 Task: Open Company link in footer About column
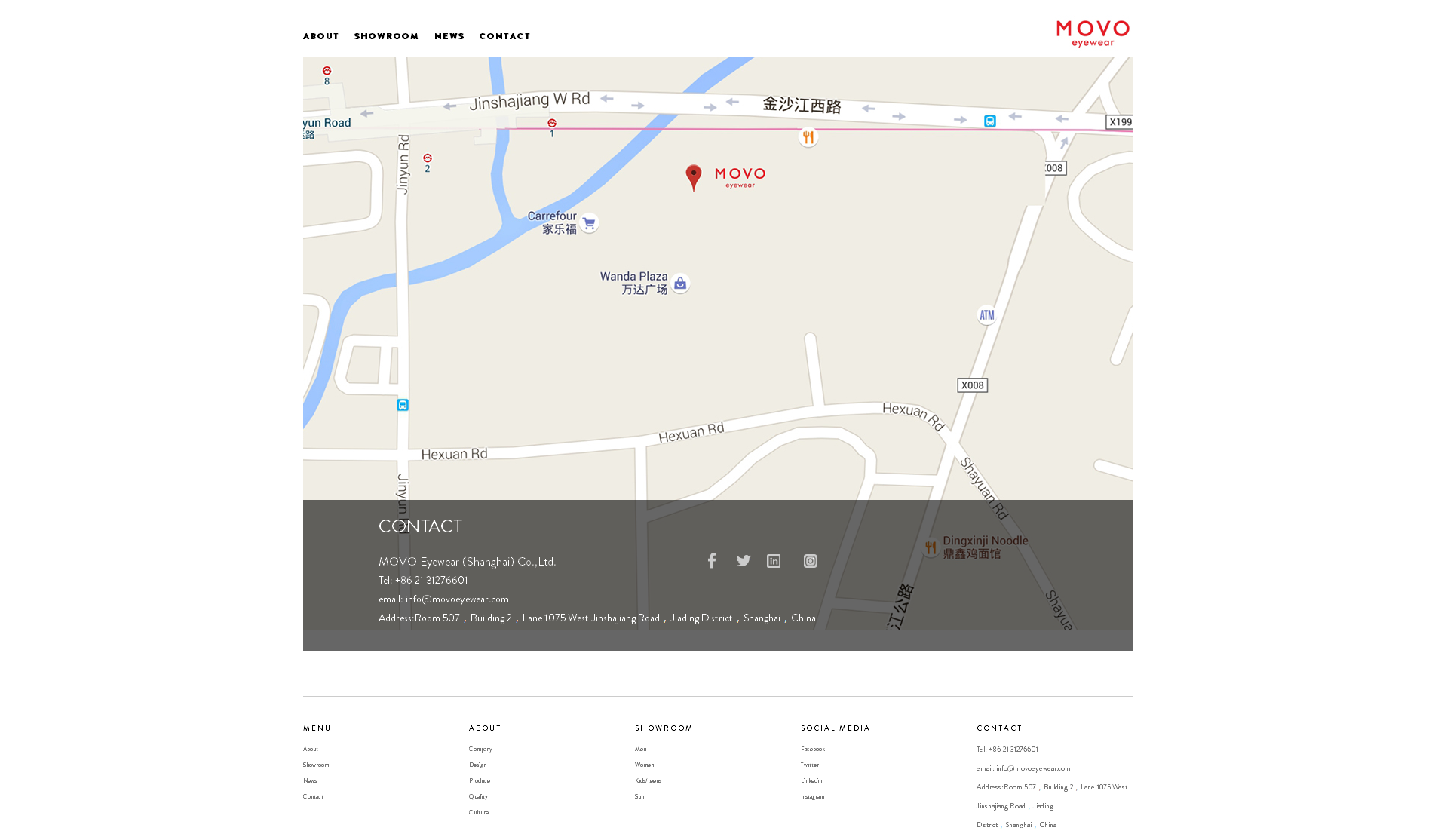coord(480,749)
